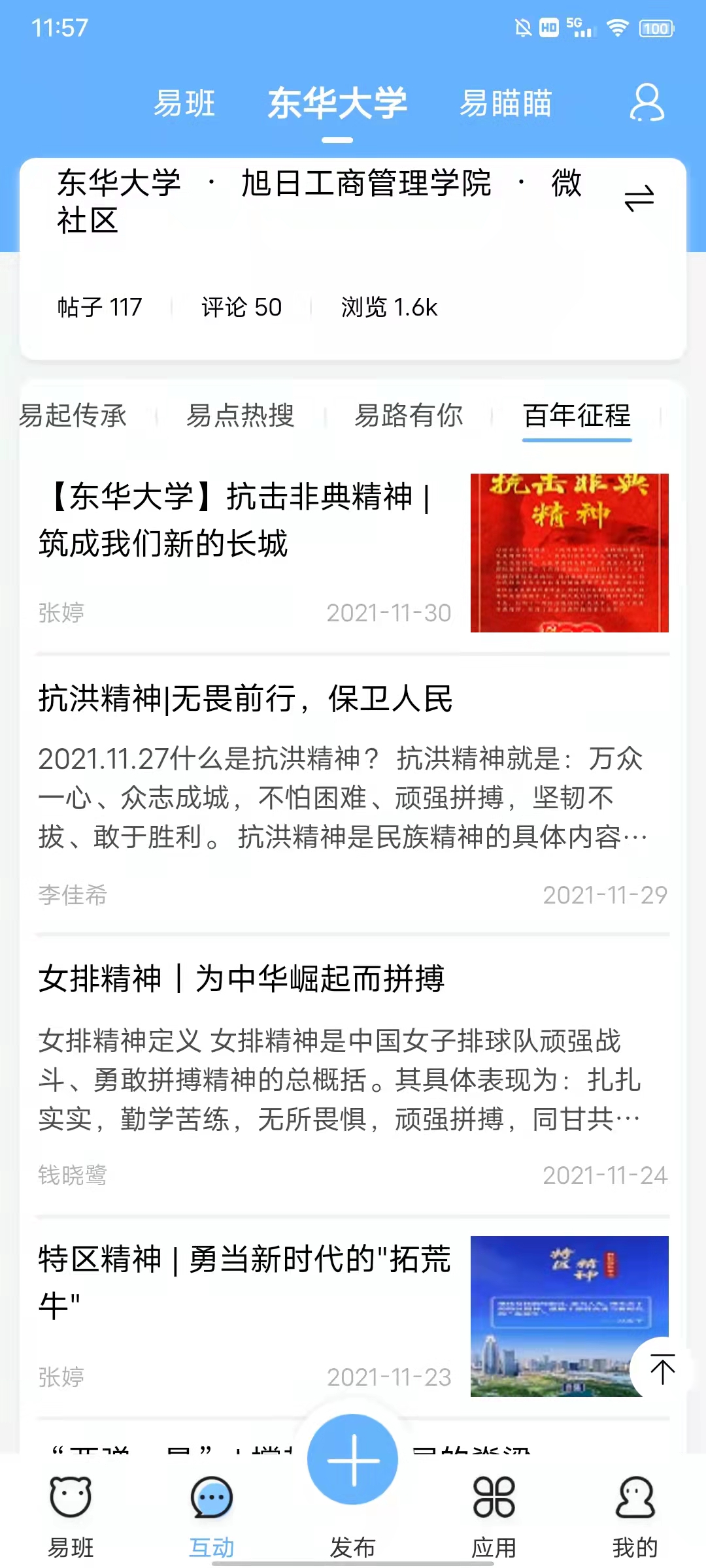The height and width of the screenshot is (1568, 706).
Task: Jump back to top of the list
Action: pyautogui.click(x=662, y=1369)
